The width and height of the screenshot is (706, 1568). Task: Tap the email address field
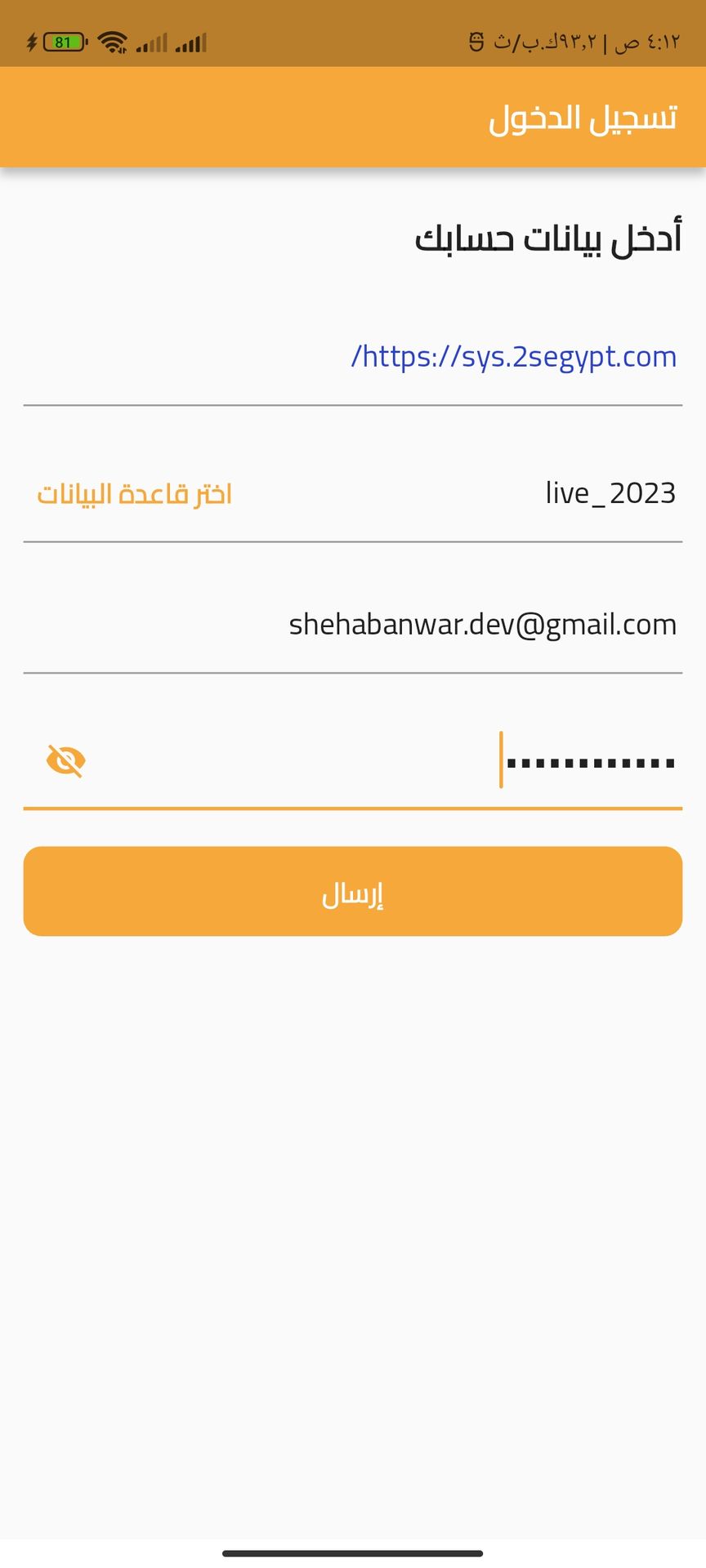482,625
